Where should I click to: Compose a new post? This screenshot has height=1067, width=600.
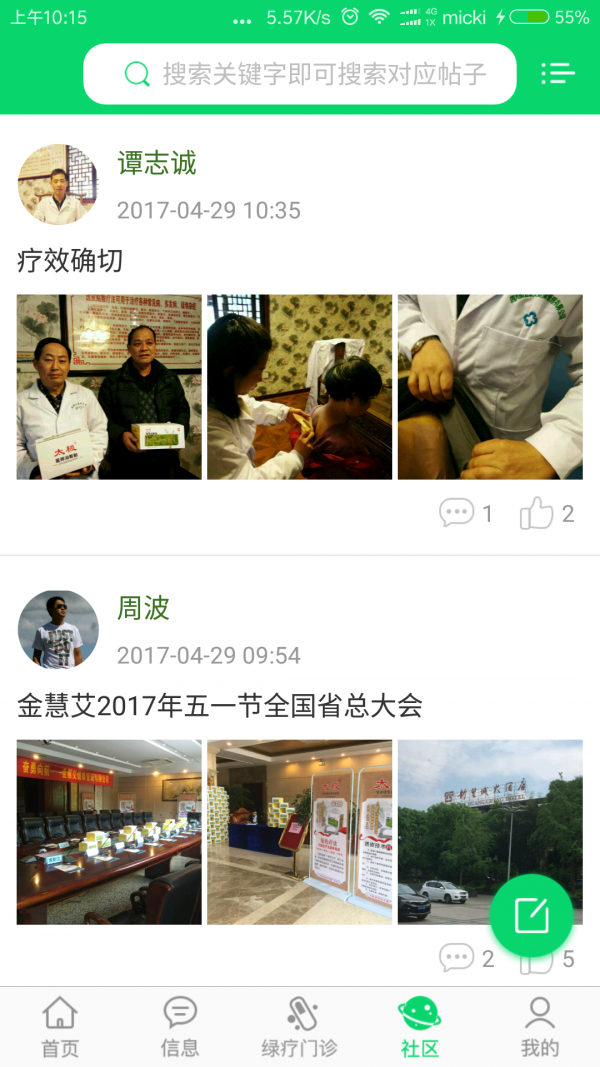(x=531, y=915)
